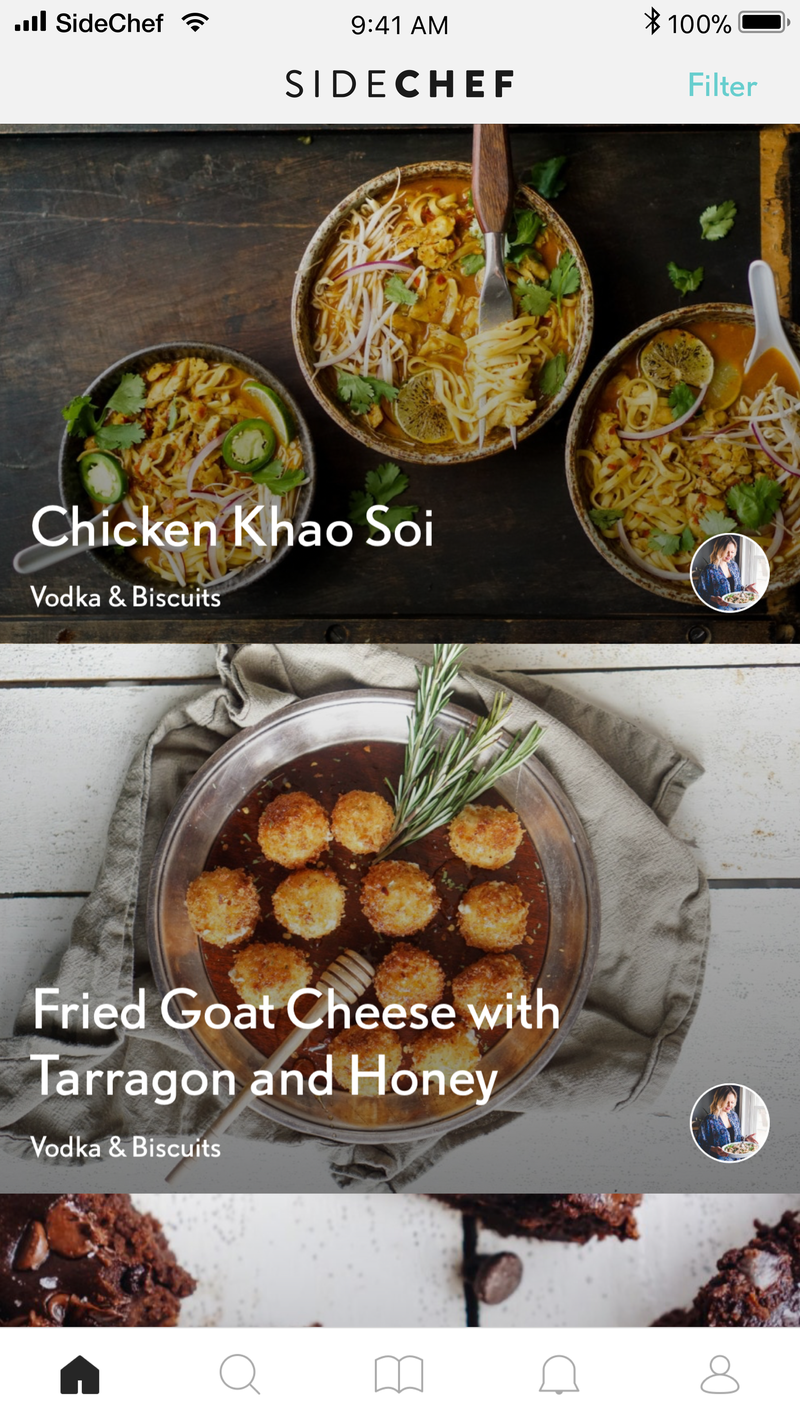Tap the avatar on the goat cheese recipe
800x1423 pixels.
(x=731, y=1123)
